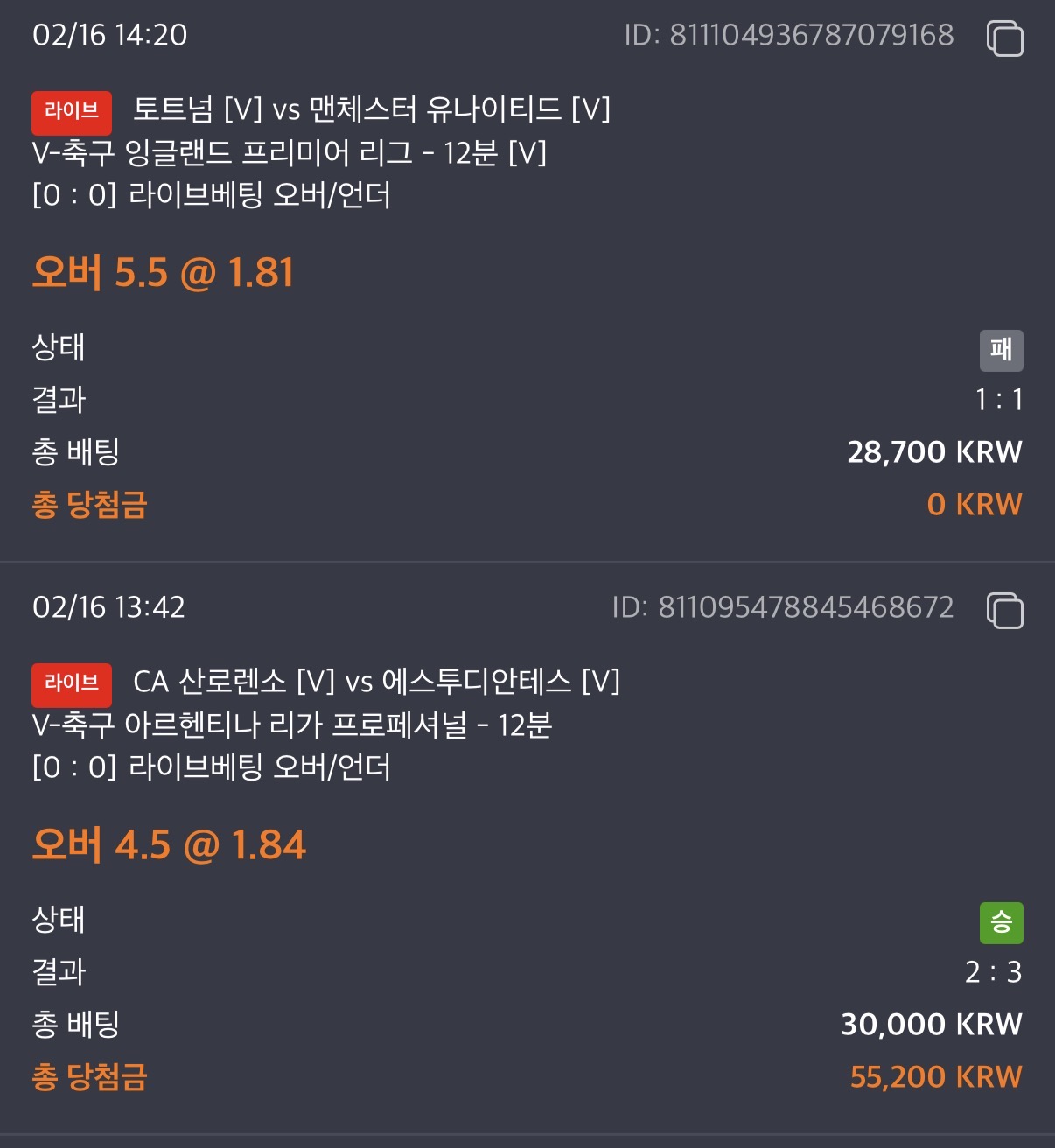Viewport: 1055px width, 1148px height.
Task: Copy bet ID 811104936787079168
Action: pyautogui.click(x=1004, y=38)
